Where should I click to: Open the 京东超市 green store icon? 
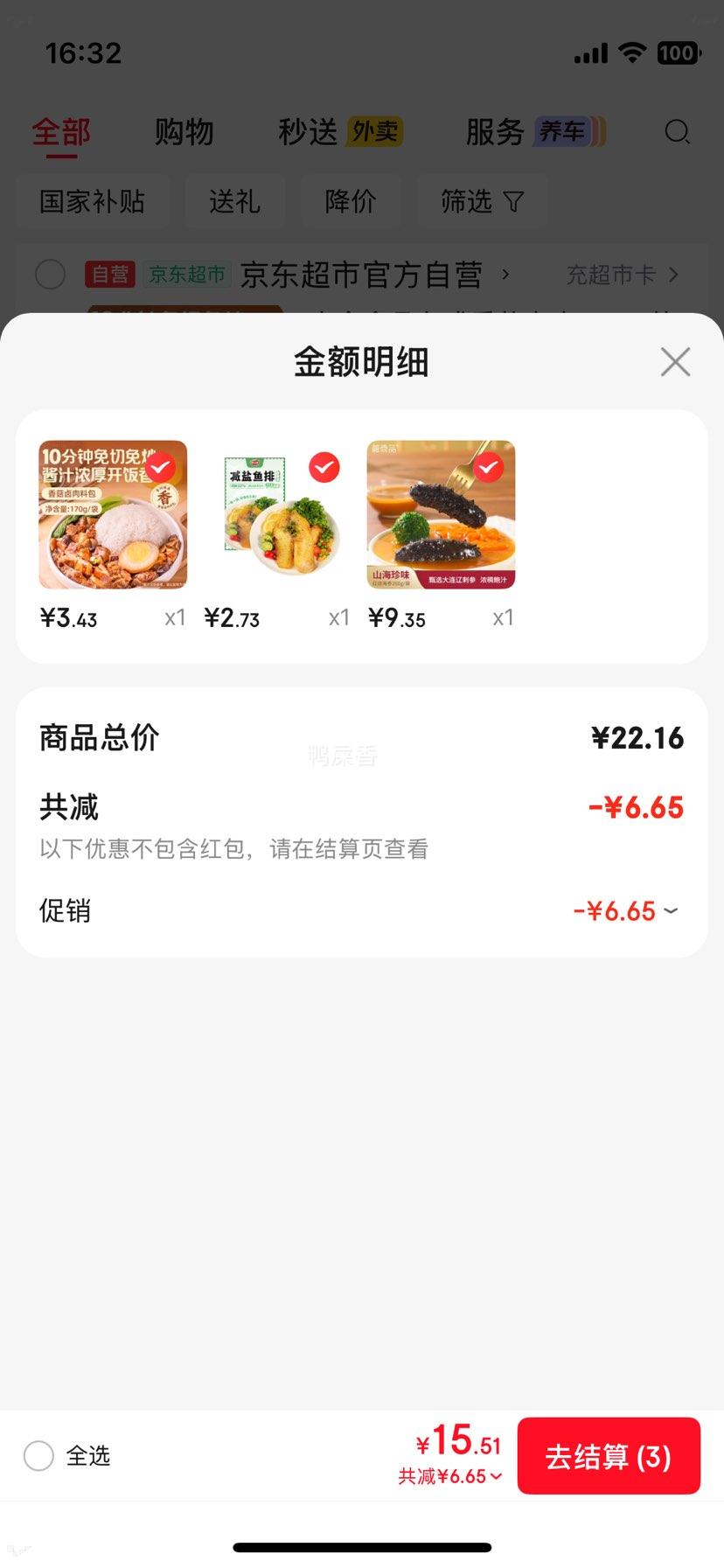click(x=186, y=274)
